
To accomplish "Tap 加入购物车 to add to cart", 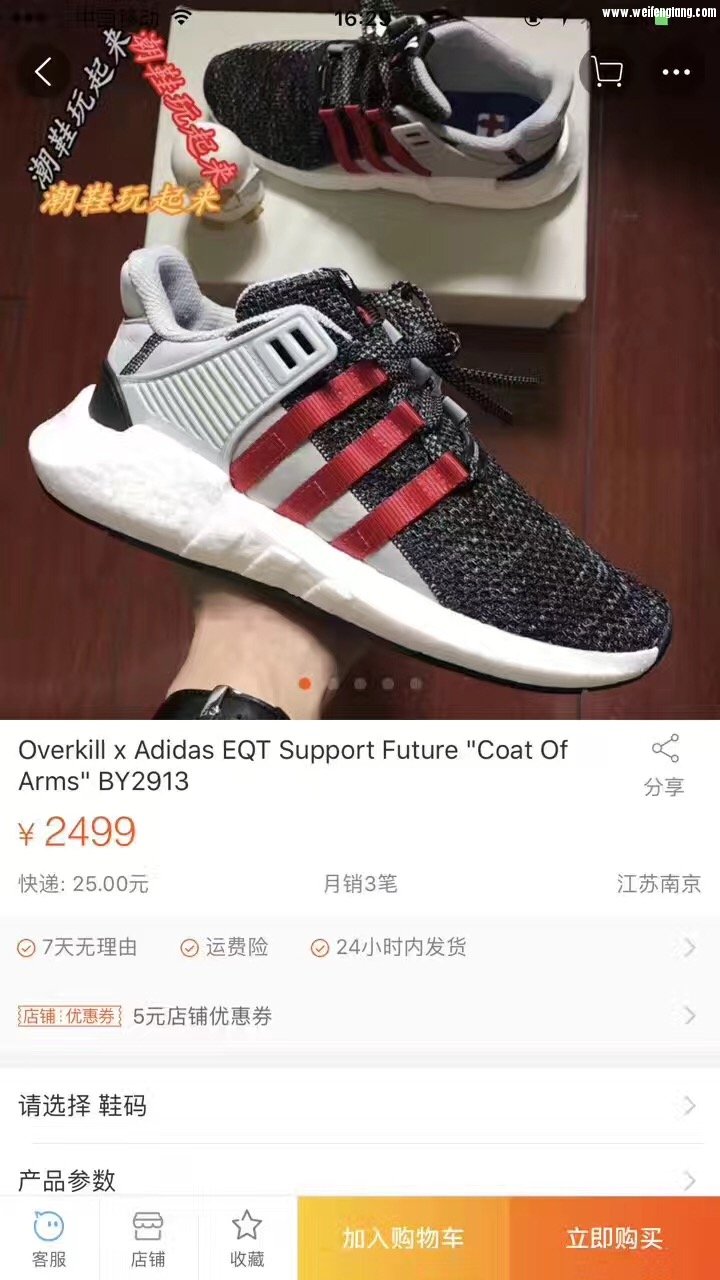I will point(403,1238).
